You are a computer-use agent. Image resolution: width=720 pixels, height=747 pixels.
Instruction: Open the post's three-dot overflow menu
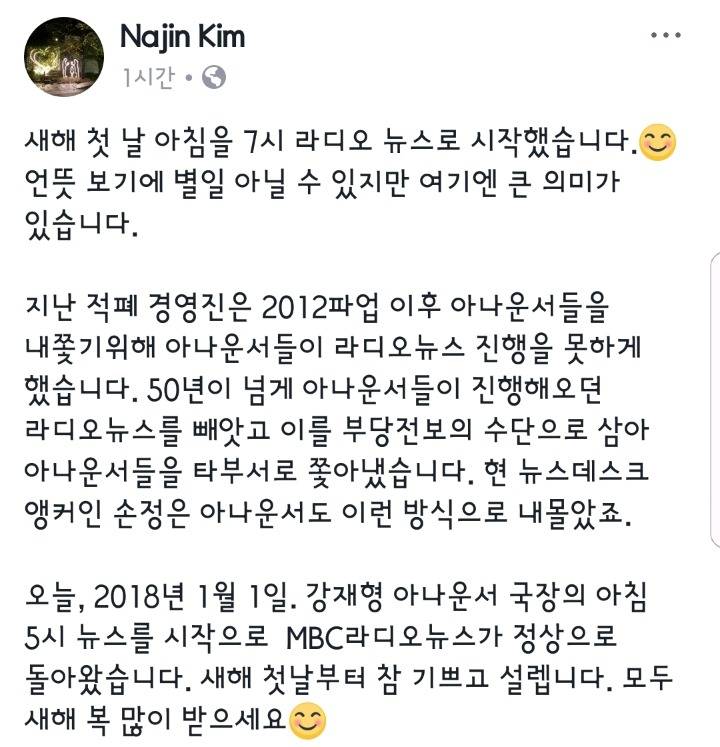pyautogui.click(x=666, y=35)
